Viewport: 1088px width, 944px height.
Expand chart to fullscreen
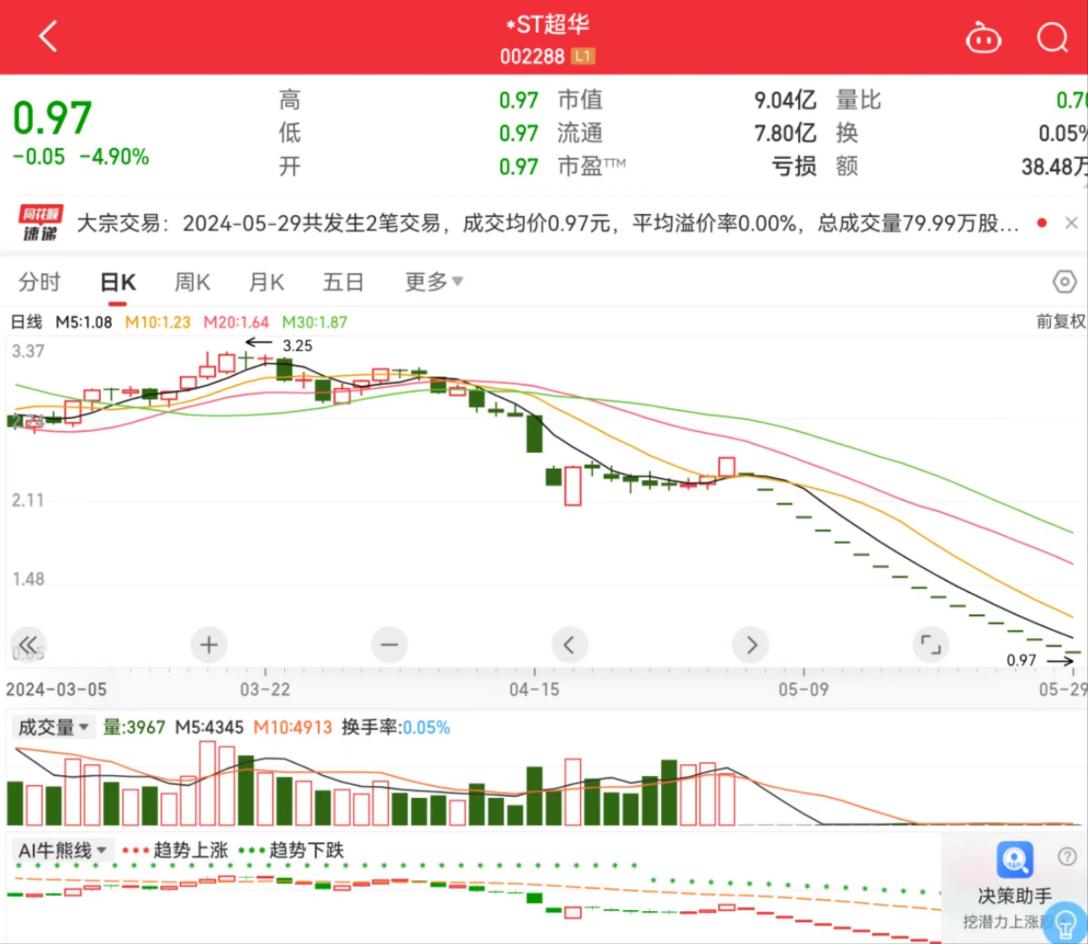tap(930, 644)
